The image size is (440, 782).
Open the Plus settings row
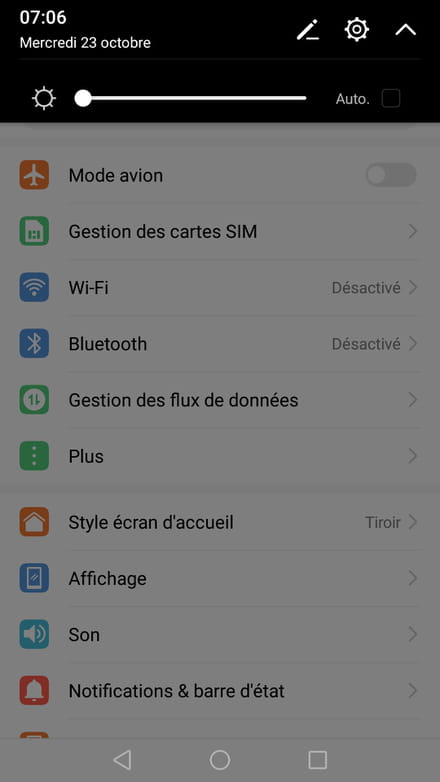[220, 456]
